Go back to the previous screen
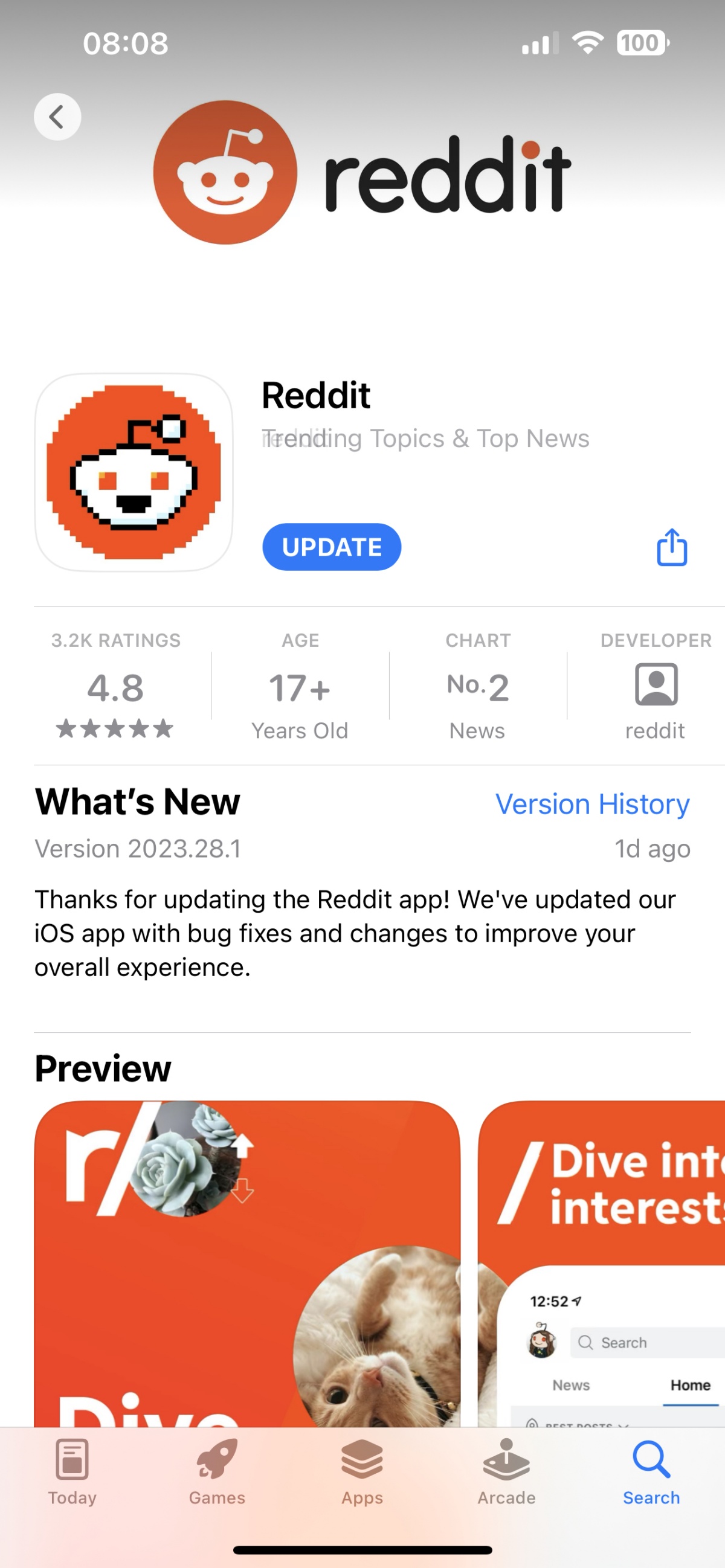Viewport: 725px width, 1568px height. (57, 117)
